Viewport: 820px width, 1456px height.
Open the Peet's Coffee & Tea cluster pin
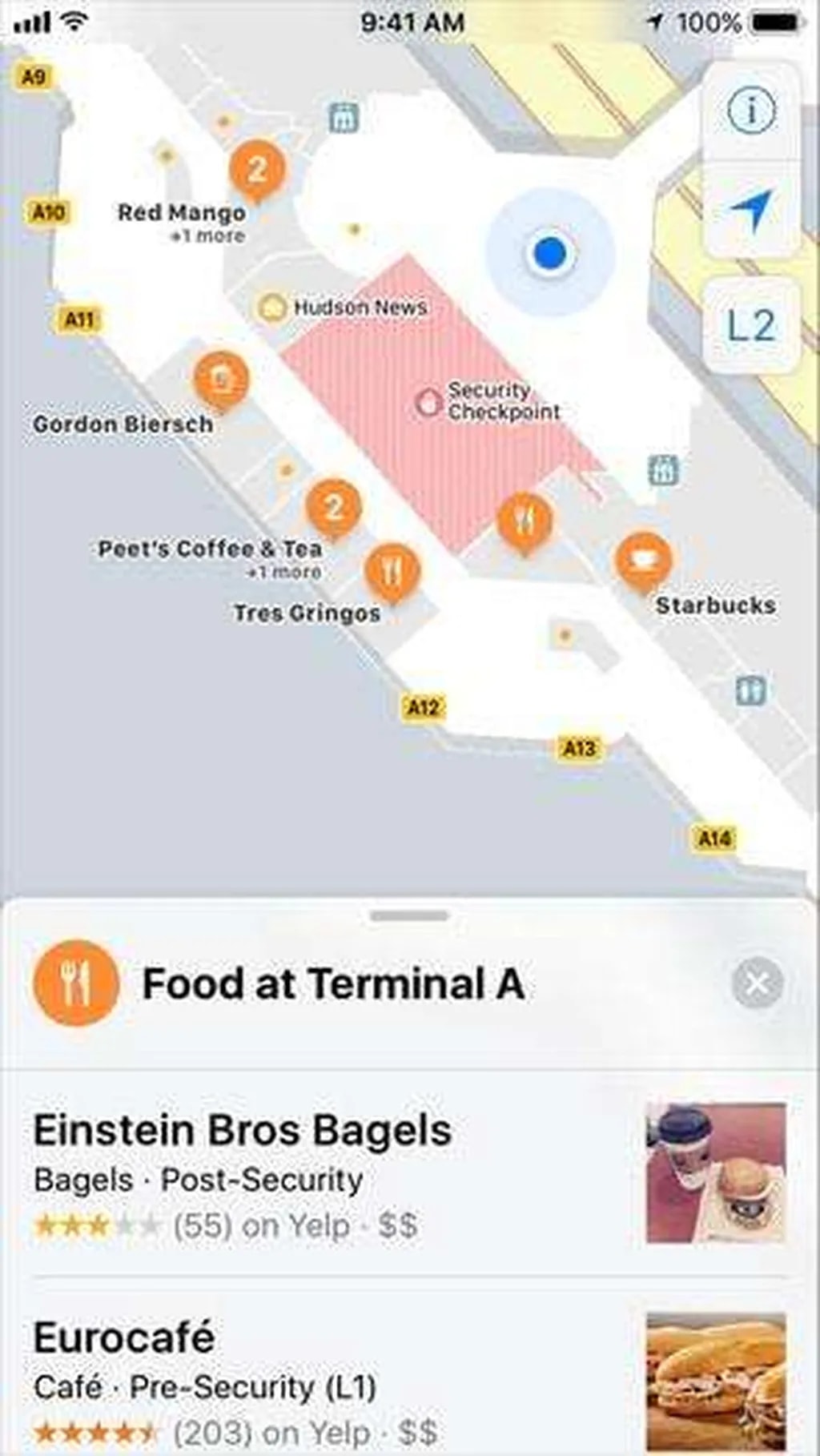[334, 507]
